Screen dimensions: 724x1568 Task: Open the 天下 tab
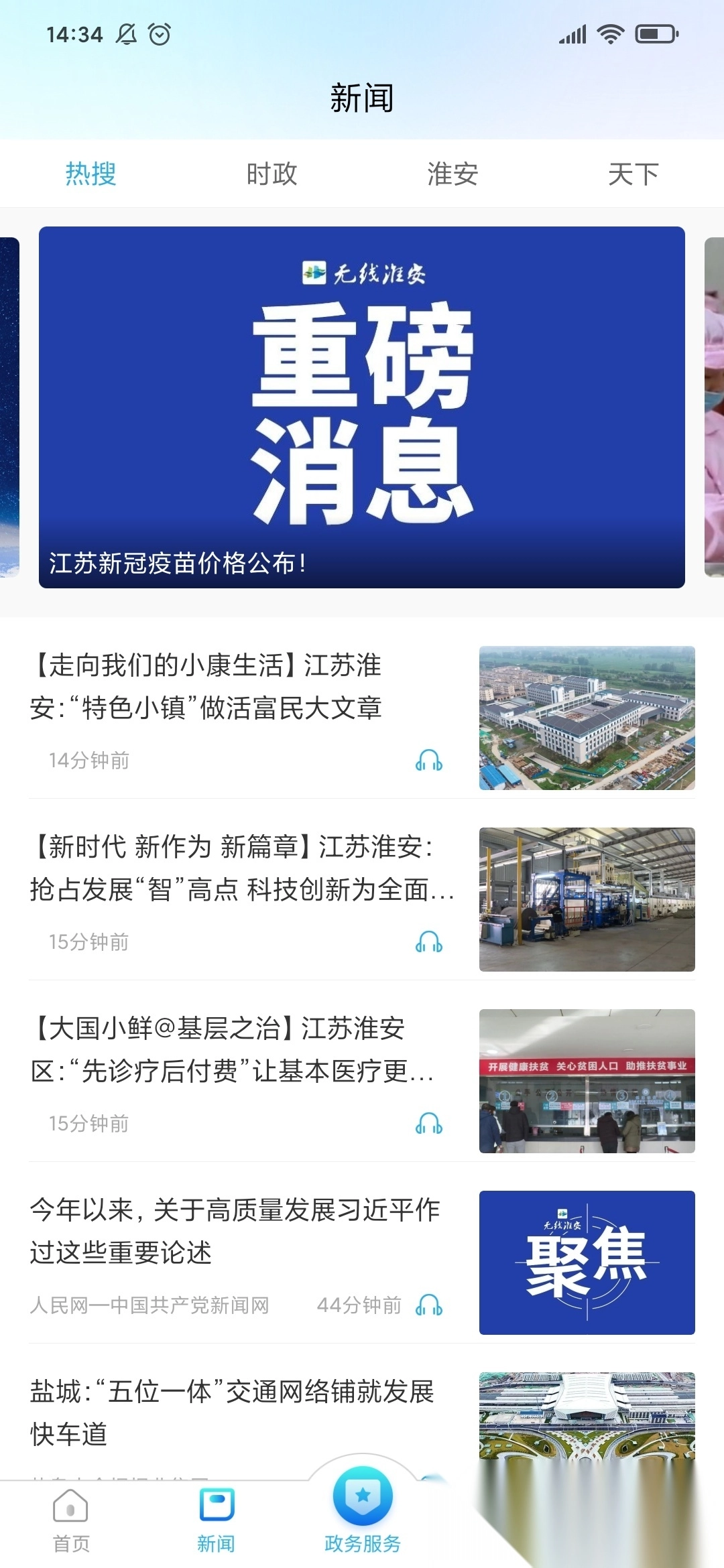[633, 174]
